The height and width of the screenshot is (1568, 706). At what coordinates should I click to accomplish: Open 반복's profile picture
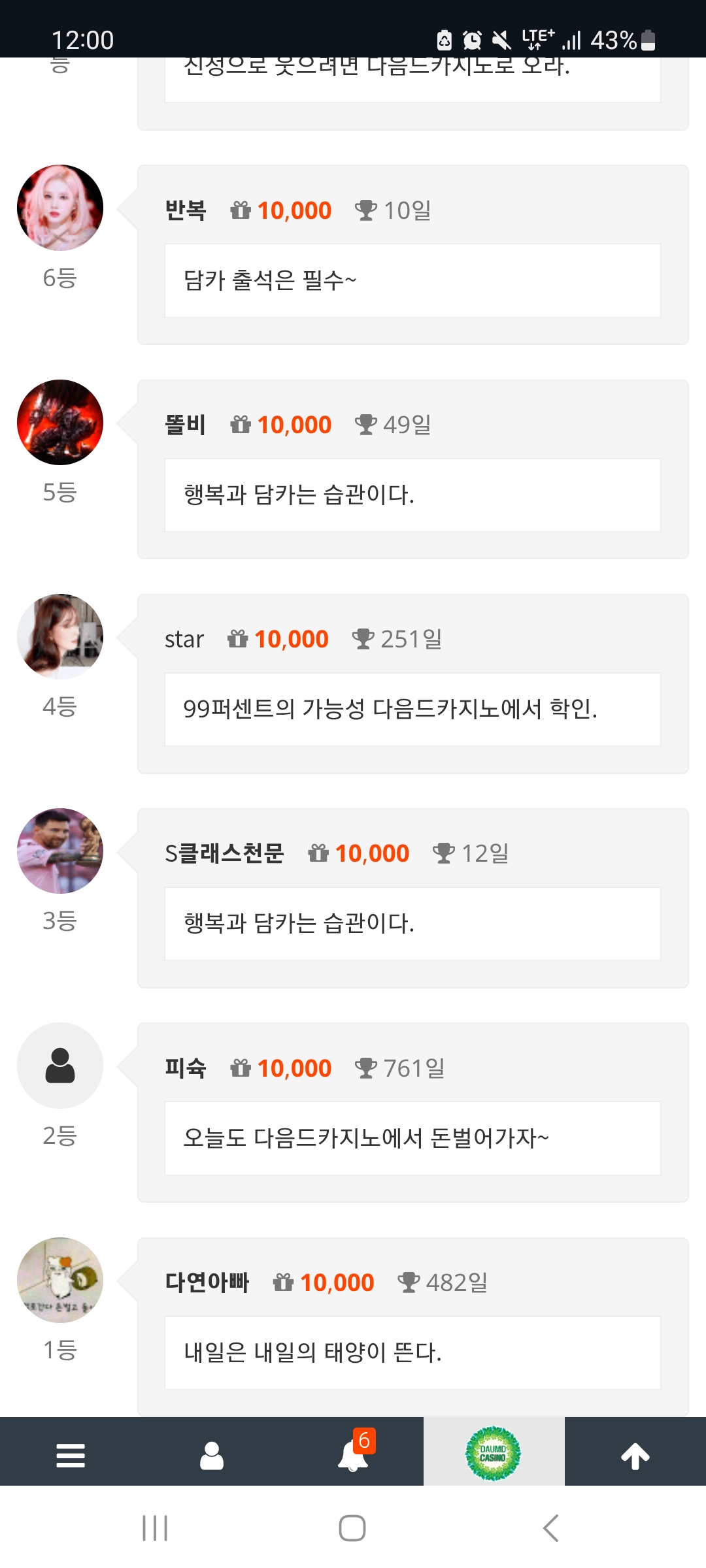coord(60,208)
